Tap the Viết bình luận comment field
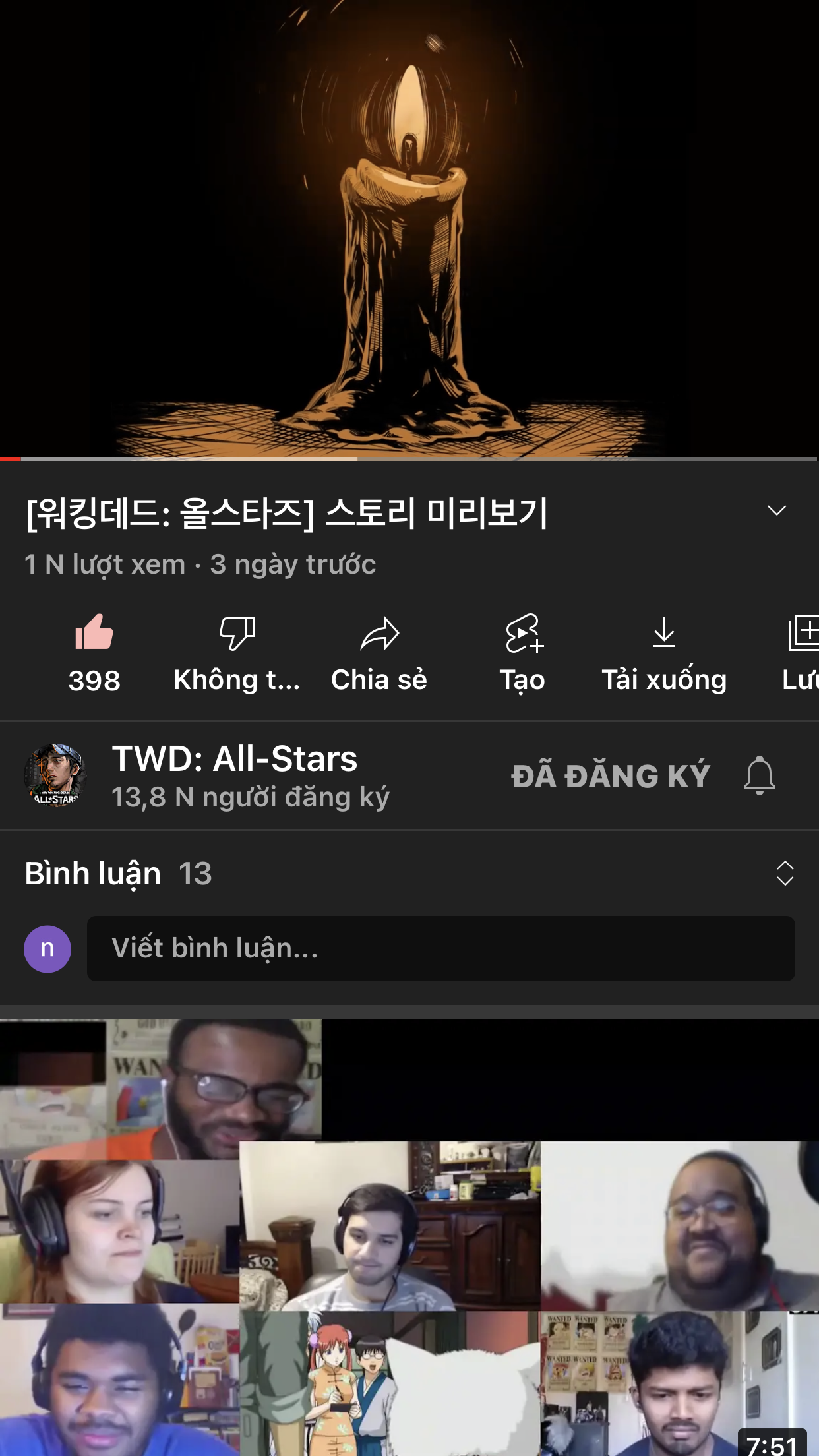This screenshot has width=819, height=1456. coord(440,948)
